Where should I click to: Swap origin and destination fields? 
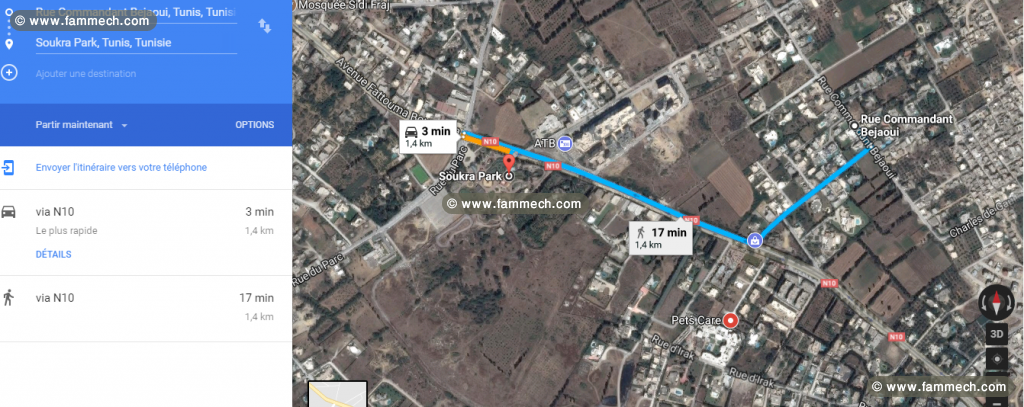[x=264, y=26]
